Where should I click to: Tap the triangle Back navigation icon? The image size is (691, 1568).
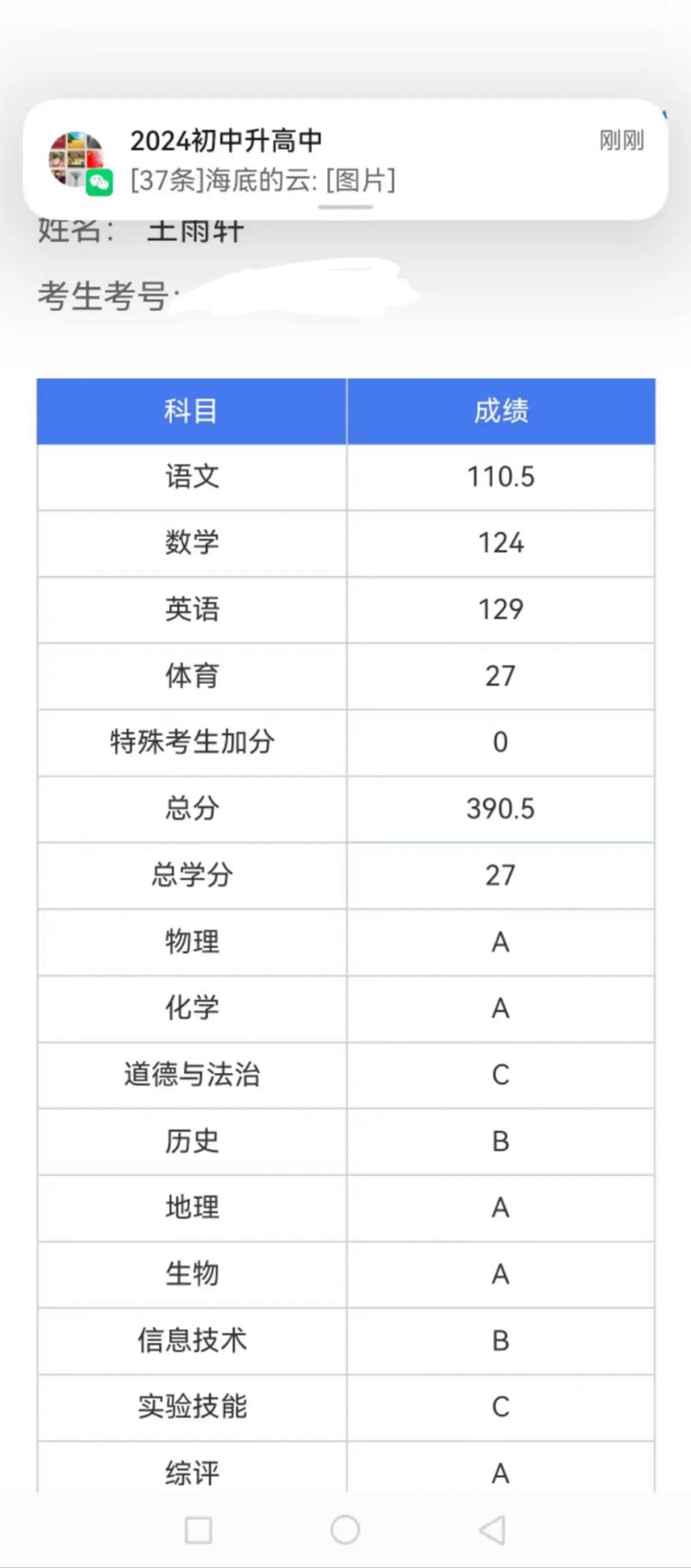point(492,1527)
